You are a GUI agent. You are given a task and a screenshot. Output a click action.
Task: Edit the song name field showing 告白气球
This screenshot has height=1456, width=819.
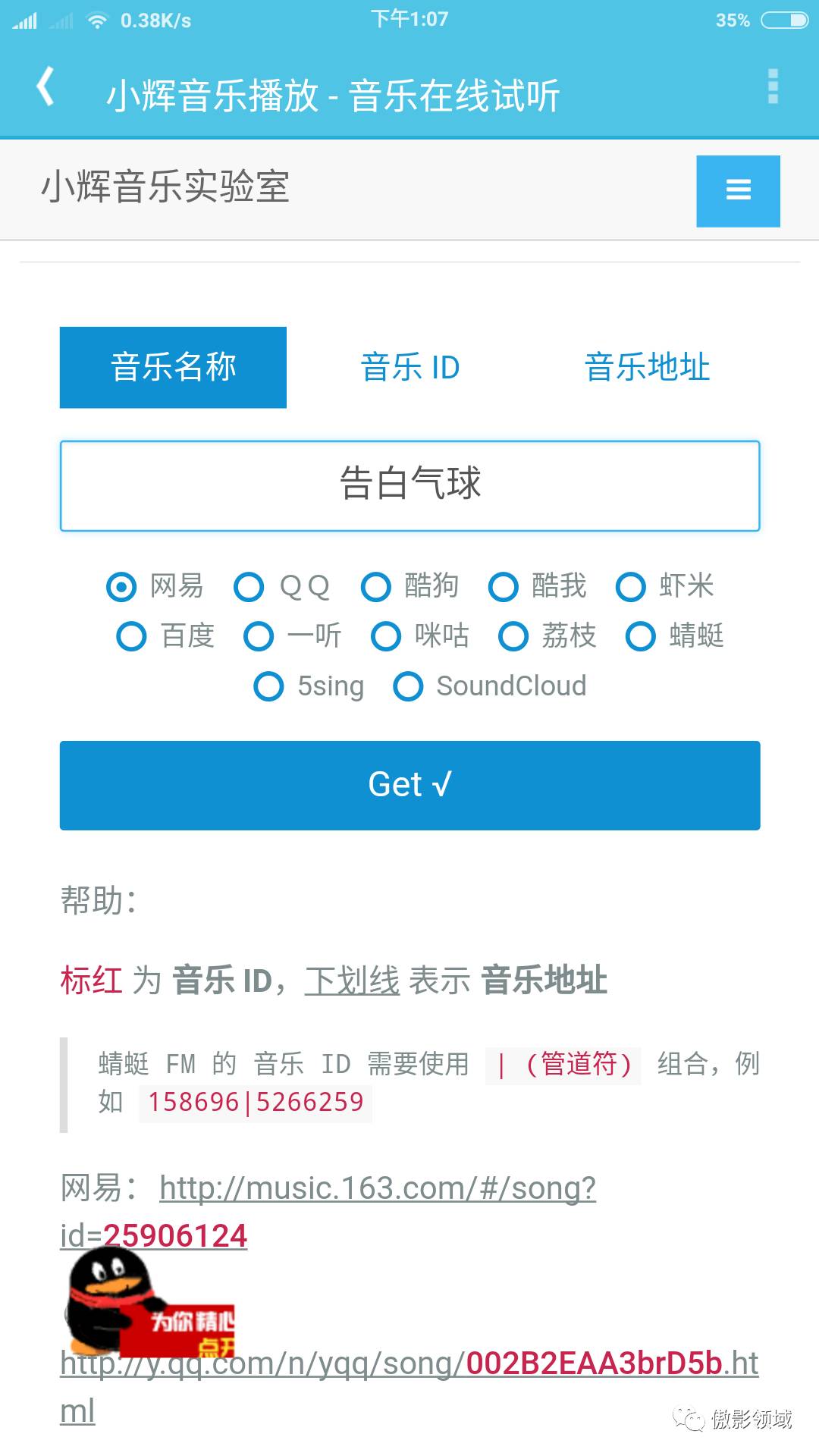tap(410, 485)
